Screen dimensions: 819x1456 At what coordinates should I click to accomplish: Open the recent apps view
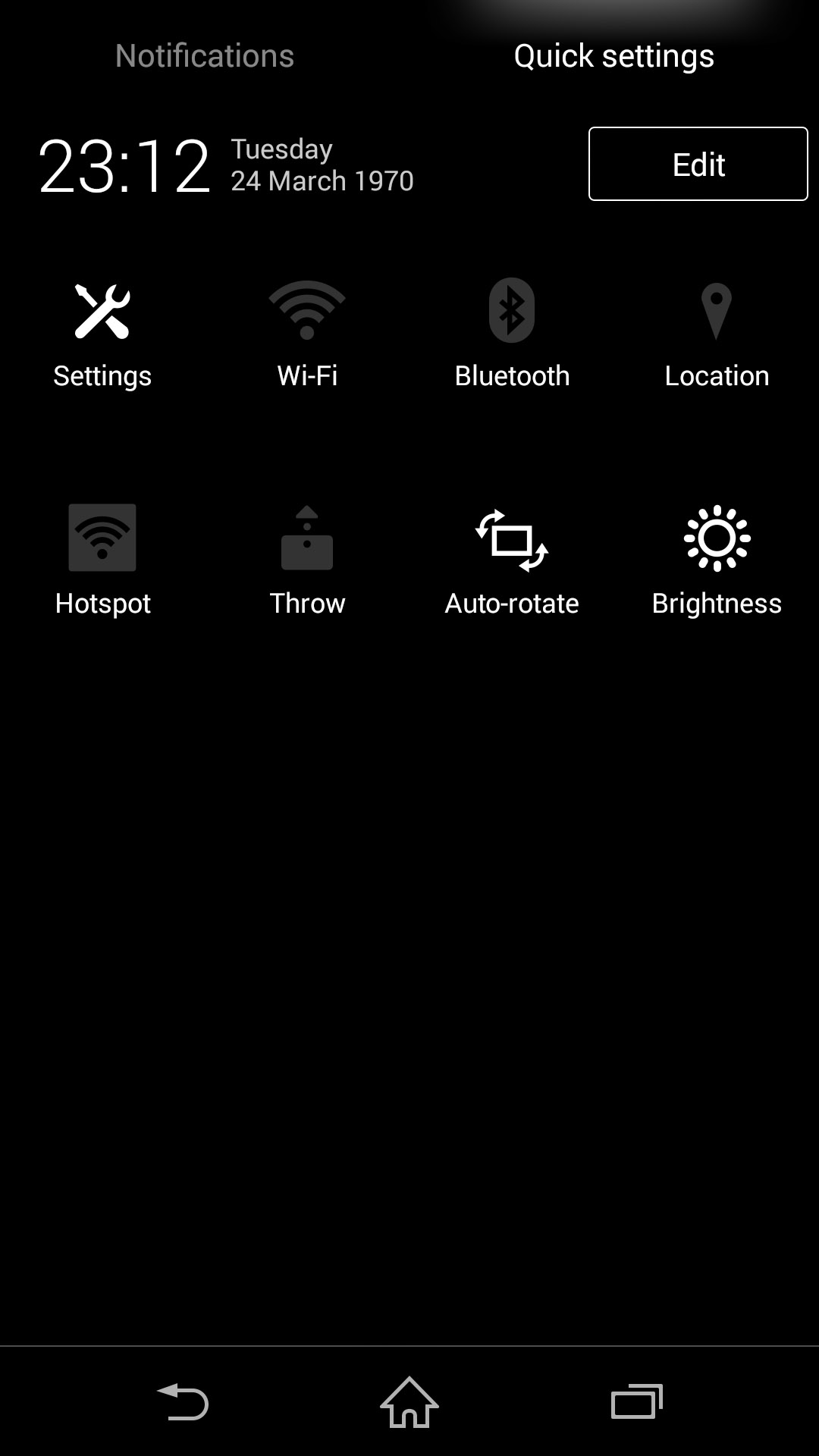pos(637,1401)
